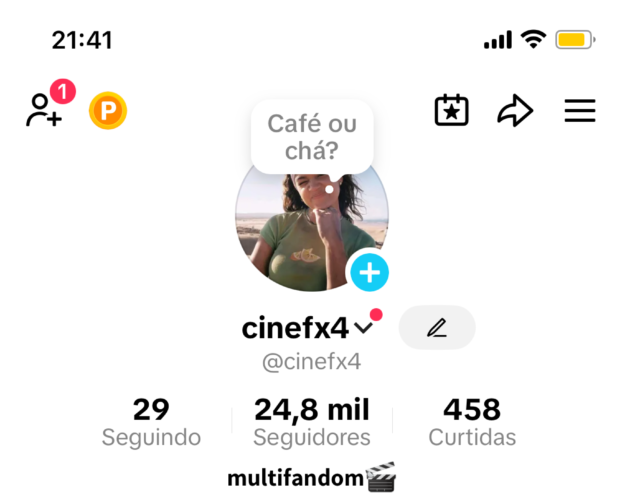The width and height of the screenshot is (625, 500).
Task: Open the hamburger menu
Action: click(x=580, y=111)
